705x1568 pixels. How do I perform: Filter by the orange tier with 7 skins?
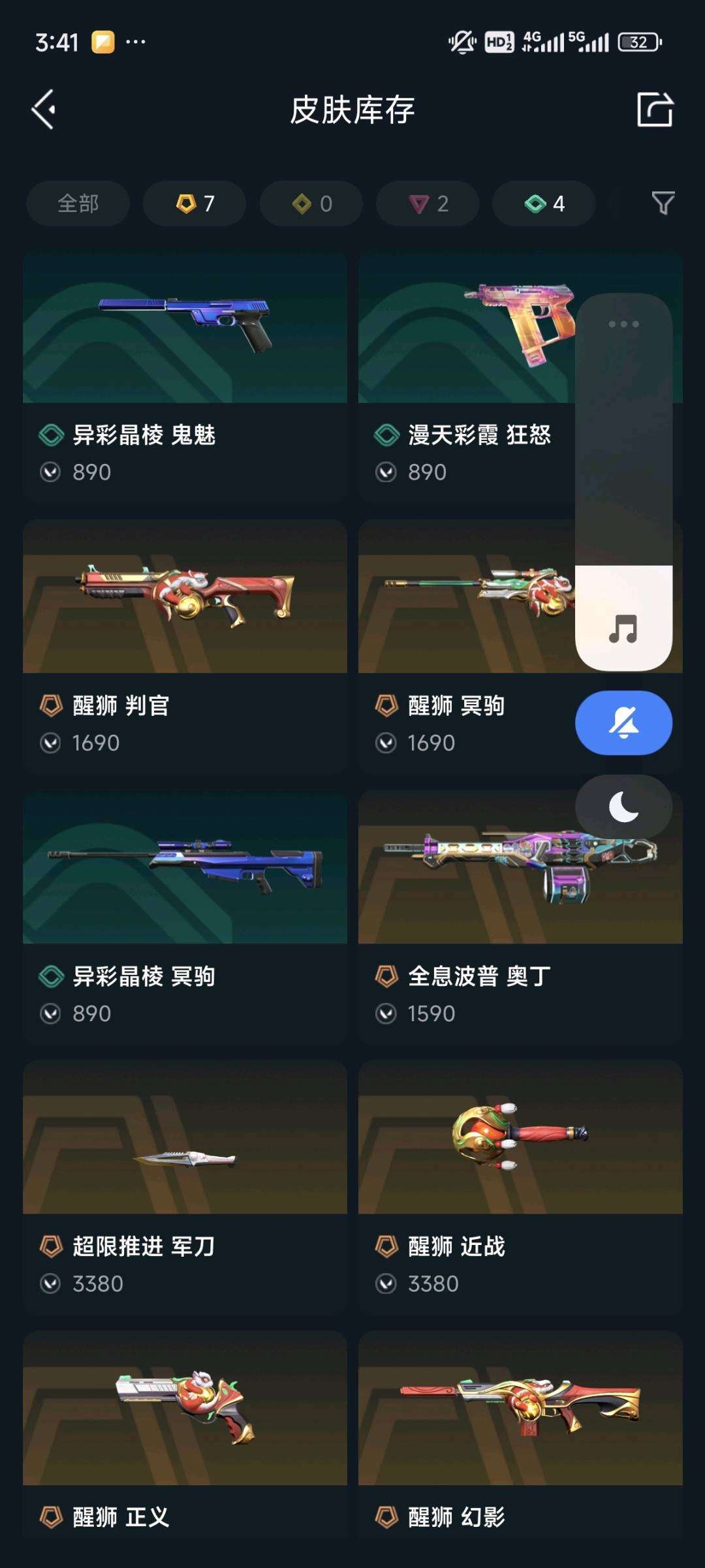pyautogui.click(x=195, y=204)
